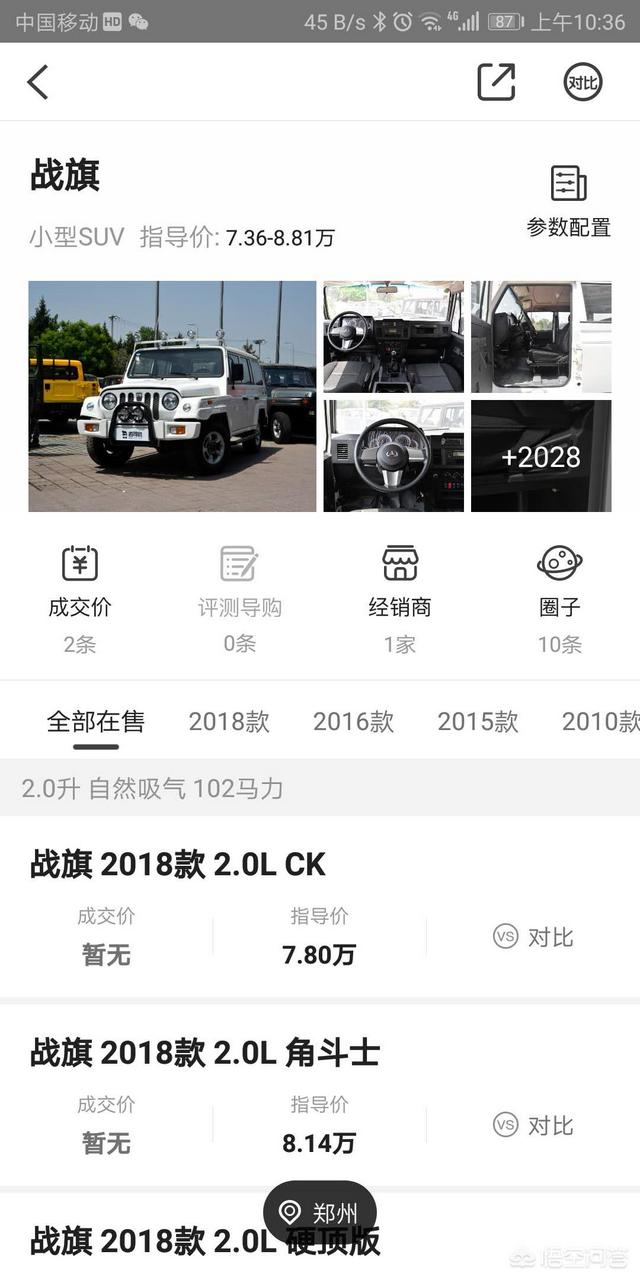Open the dashboard steering wheel photo
The height and width of the screenshot is (1280, 640).
coord(393,456)
